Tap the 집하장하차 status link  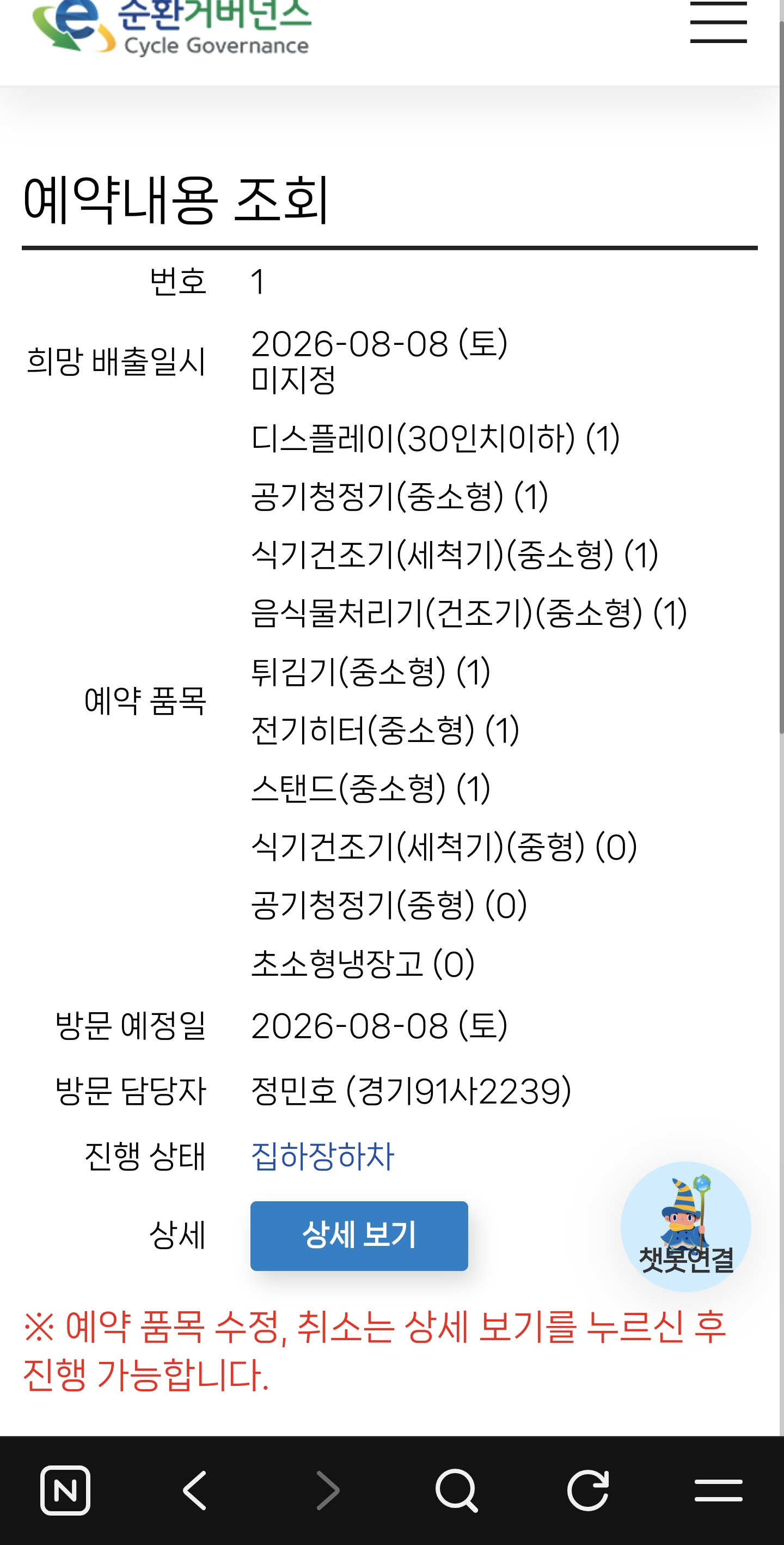tap(322, 1155)
